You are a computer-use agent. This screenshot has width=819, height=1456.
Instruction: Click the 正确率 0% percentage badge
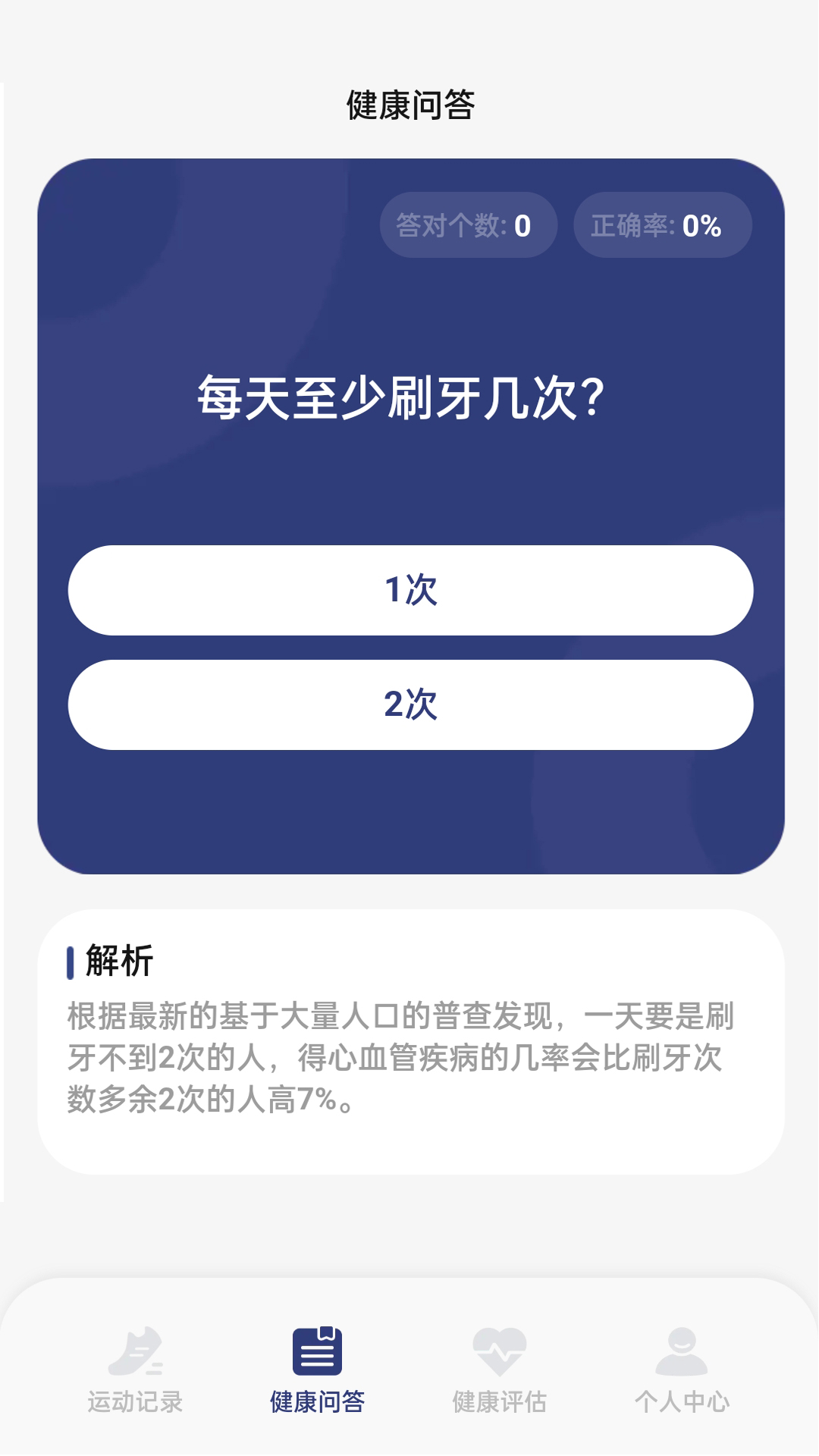click(x=662, y=224)
